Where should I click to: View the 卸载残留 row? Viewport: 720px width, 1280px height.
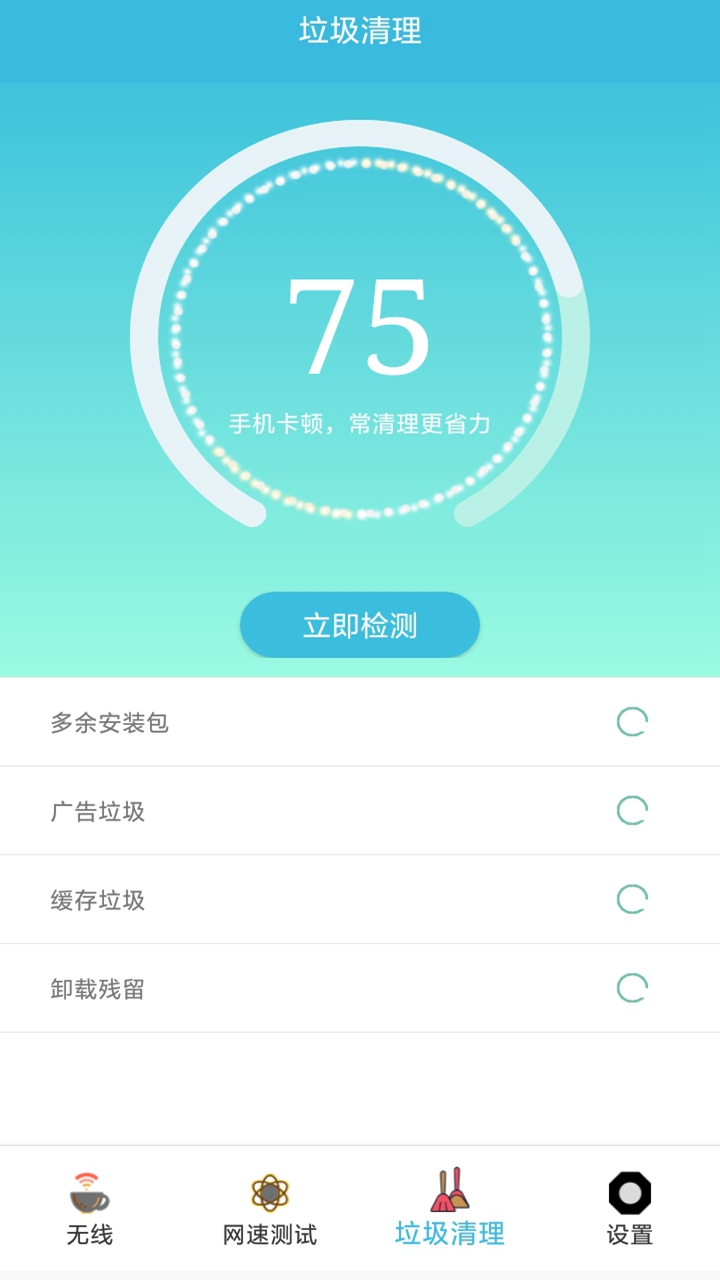point(360,989)
